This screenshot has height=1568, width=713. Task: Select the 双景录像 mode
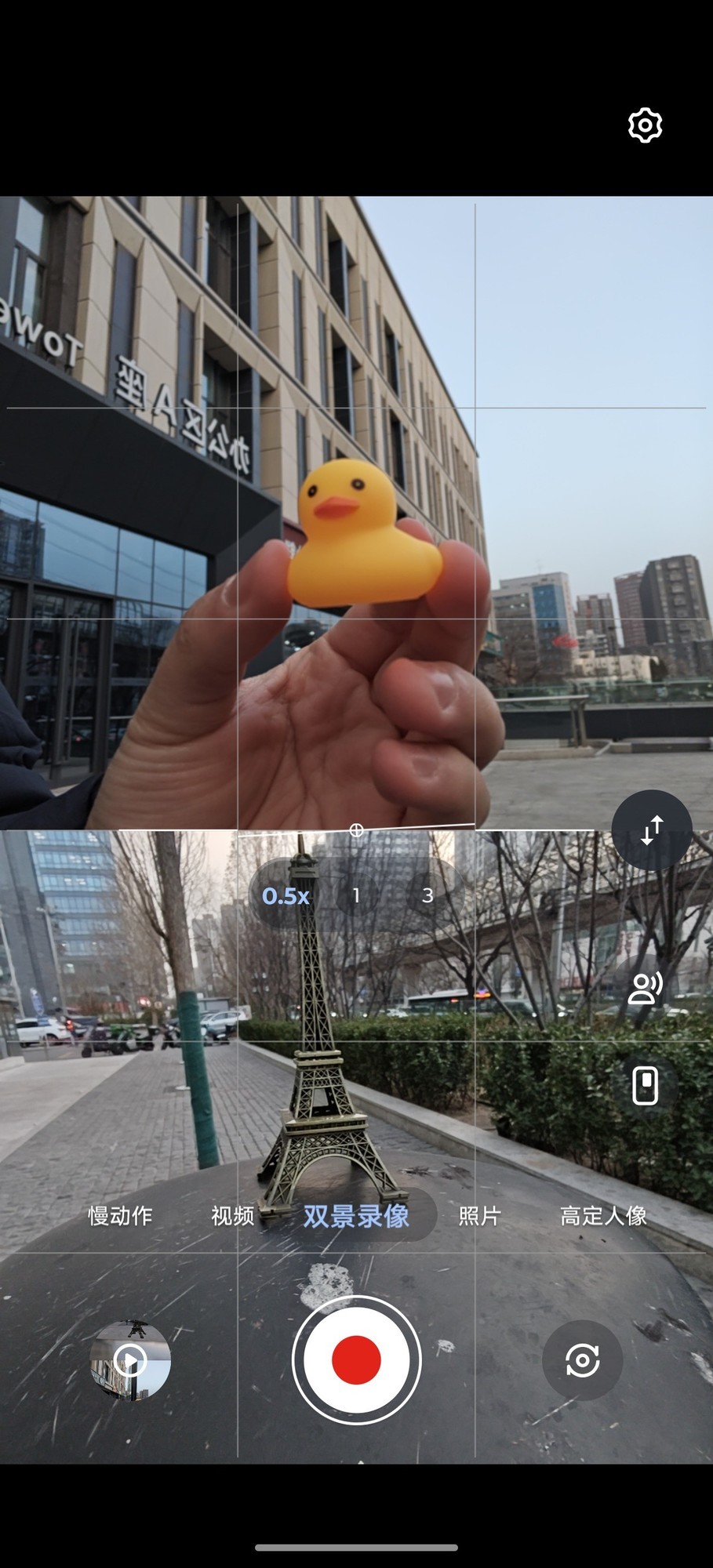click(357, 1216)
